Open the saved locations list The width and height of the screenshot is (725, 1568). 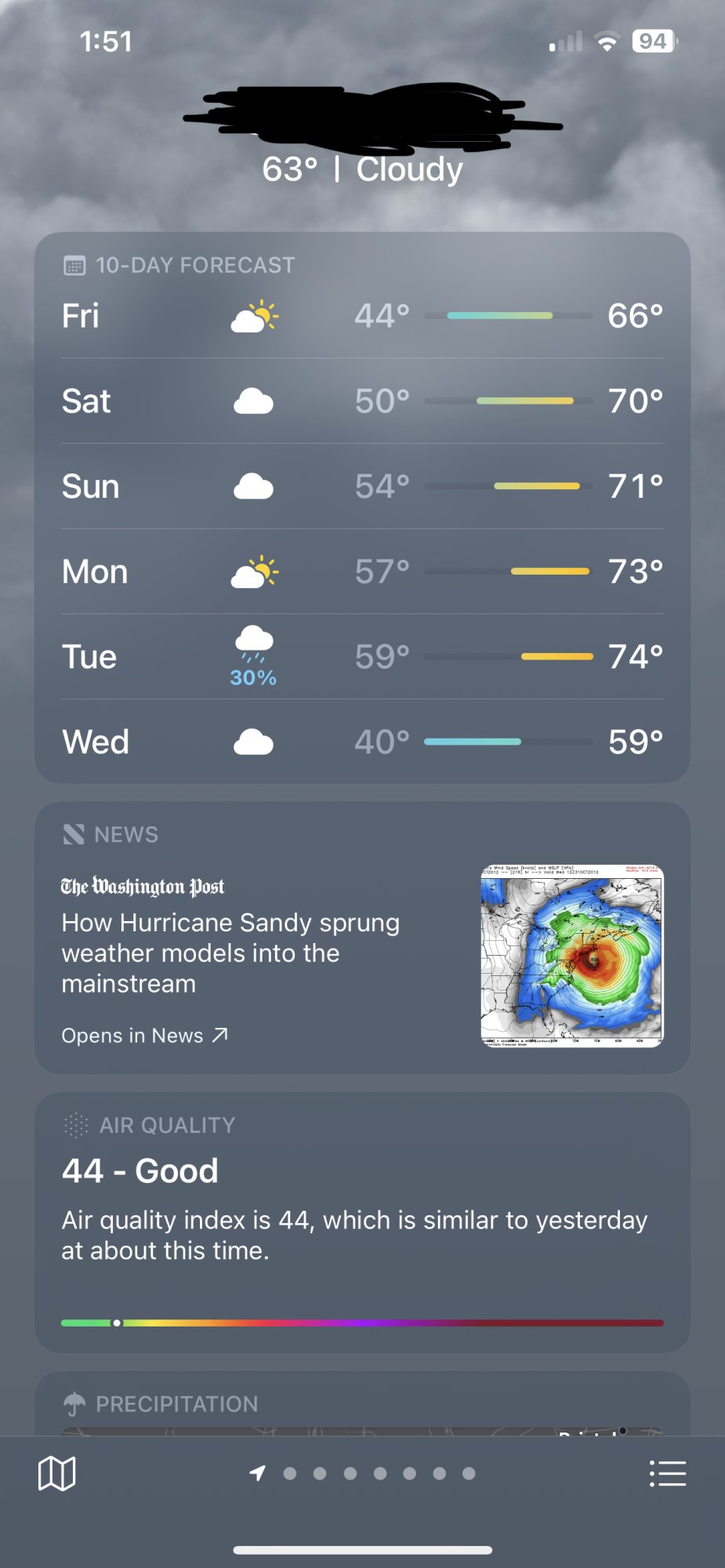(x=668, y=1474)
